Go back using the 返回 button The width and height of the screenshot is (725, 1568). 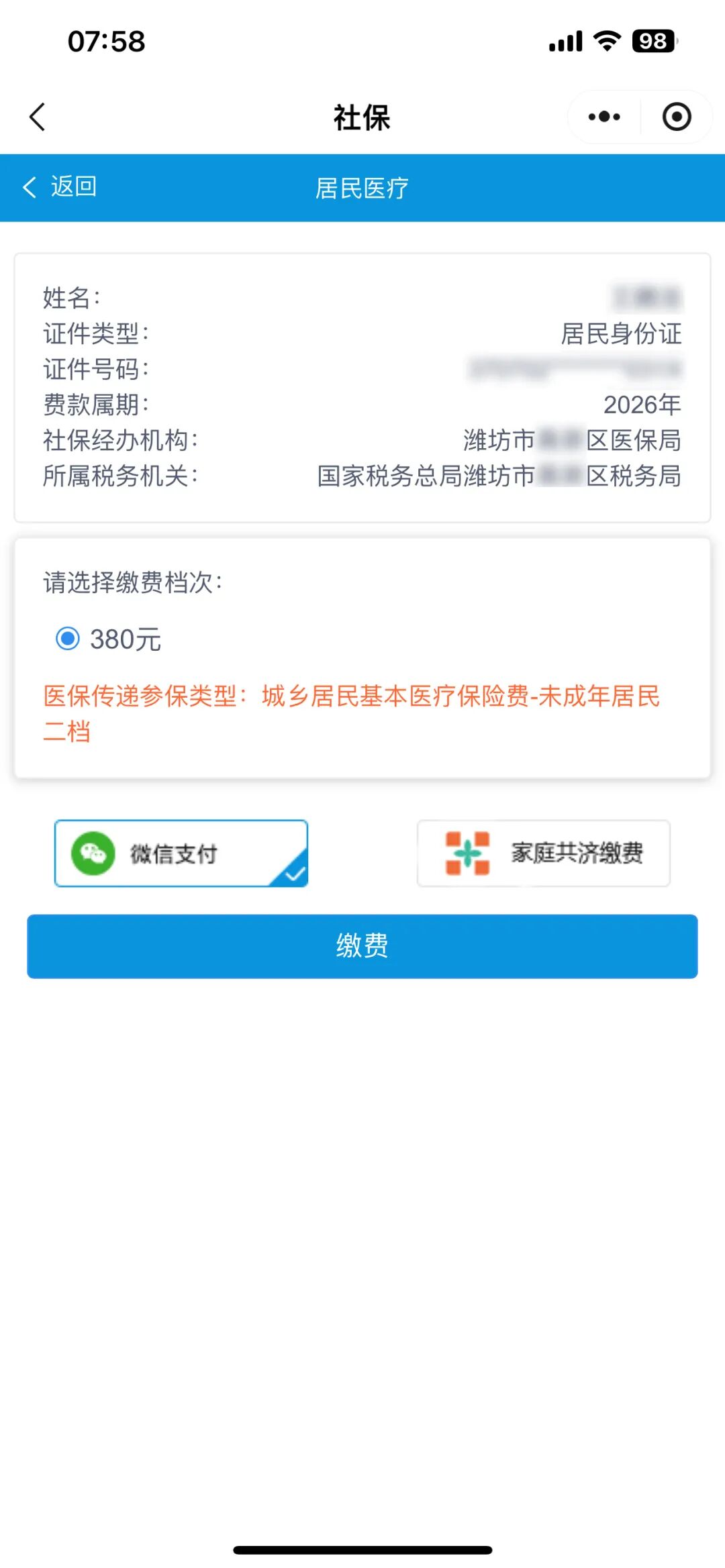click(60, 187)
